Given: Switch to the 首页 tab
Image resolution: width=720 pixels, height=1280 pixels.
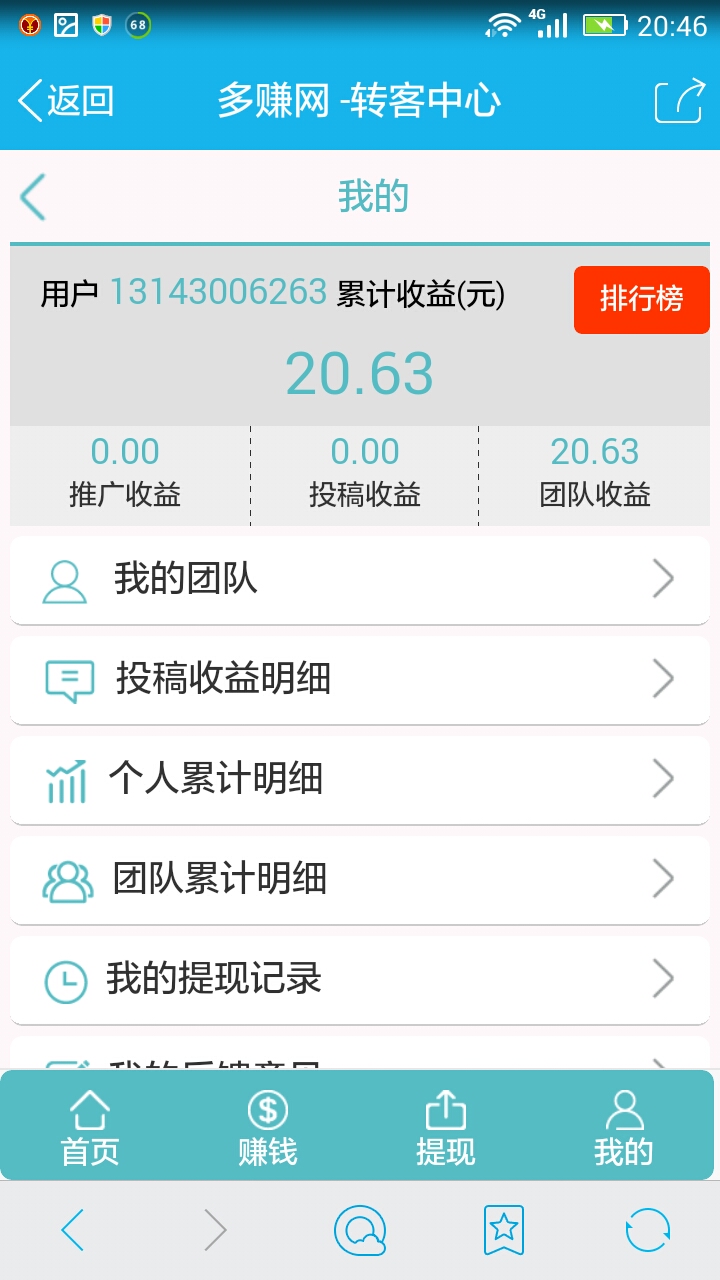Looking at the screenshot, I should pos(90,1128).
